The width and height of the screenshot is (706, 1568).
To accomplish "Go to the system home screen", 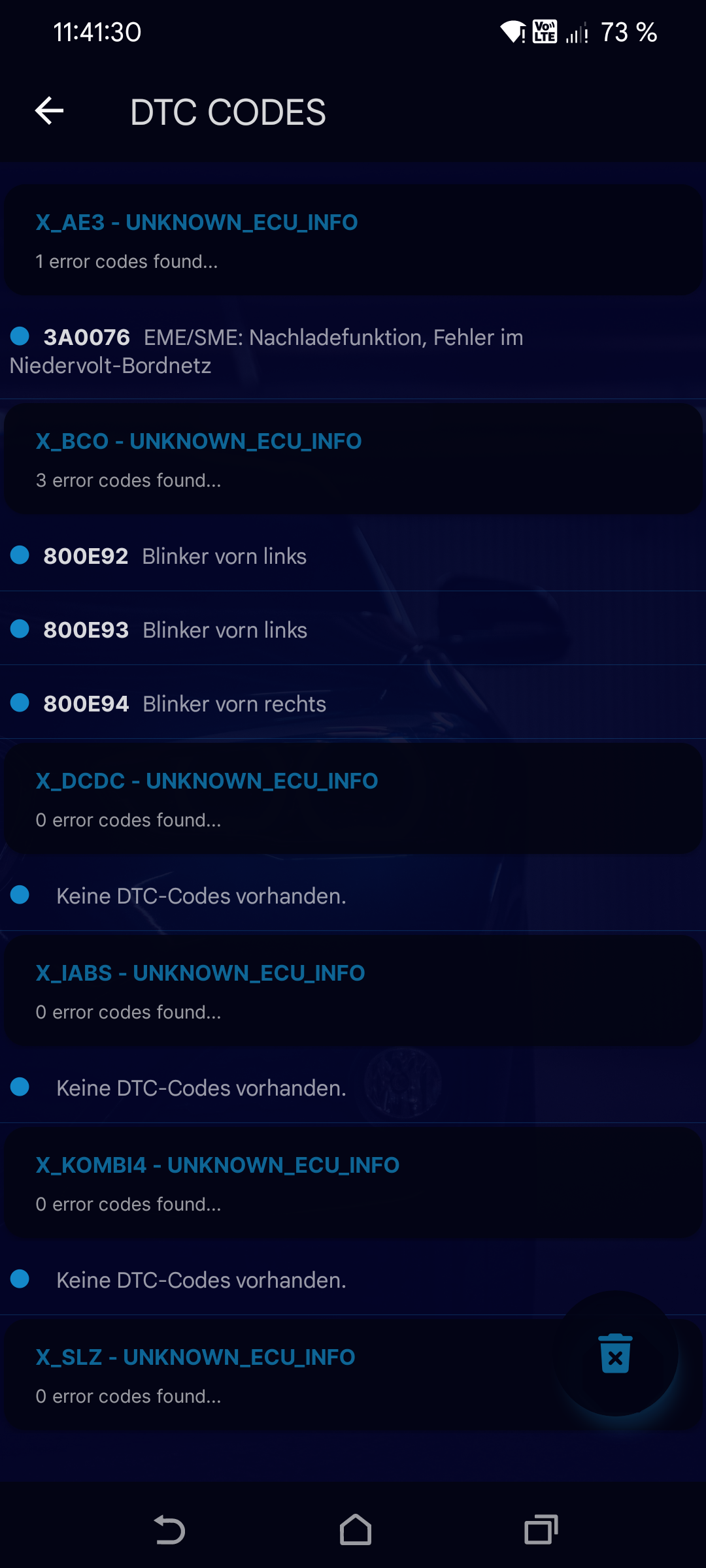I will click(355, 1530).
